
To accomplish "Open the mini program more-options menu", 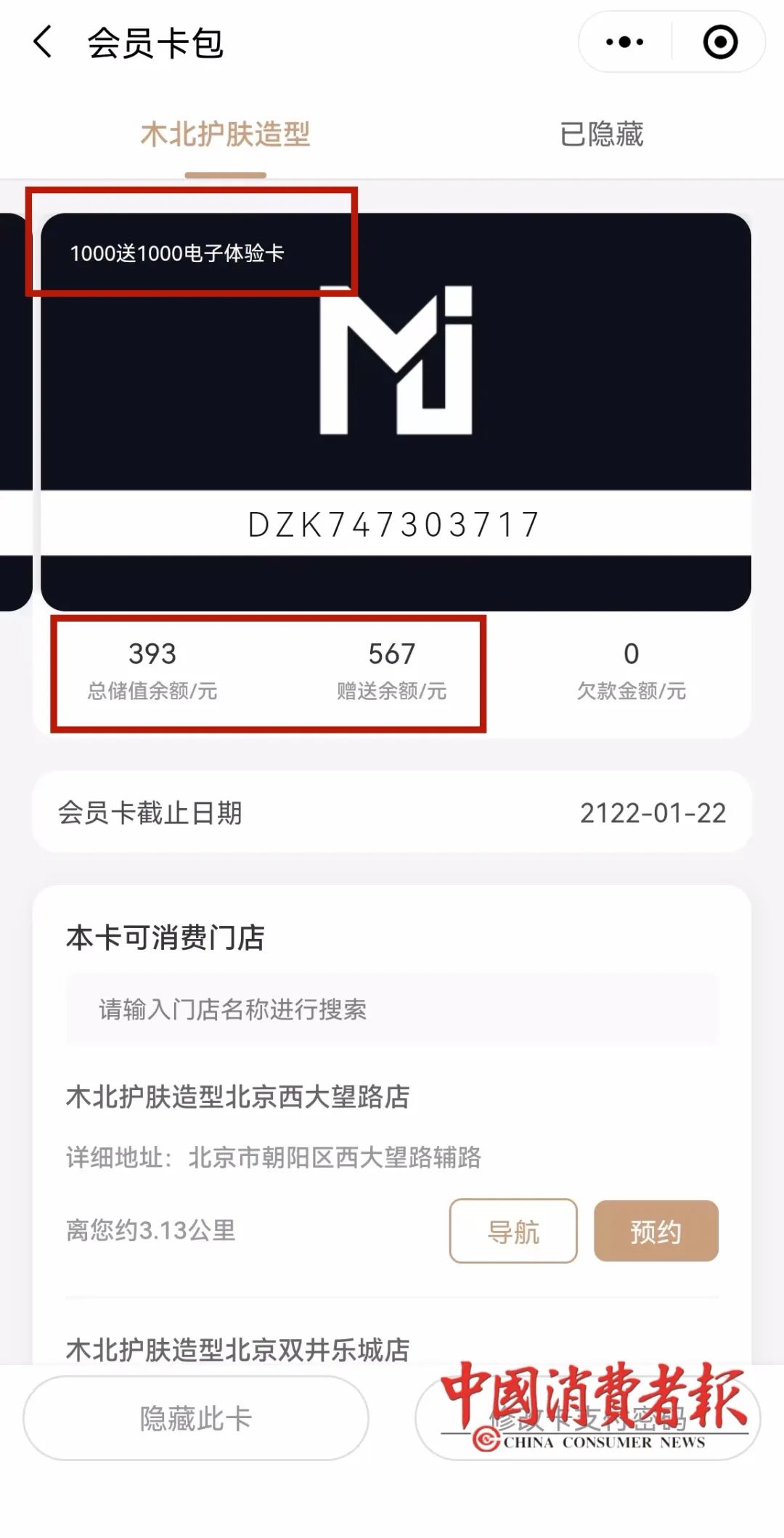I will (624, 42).
